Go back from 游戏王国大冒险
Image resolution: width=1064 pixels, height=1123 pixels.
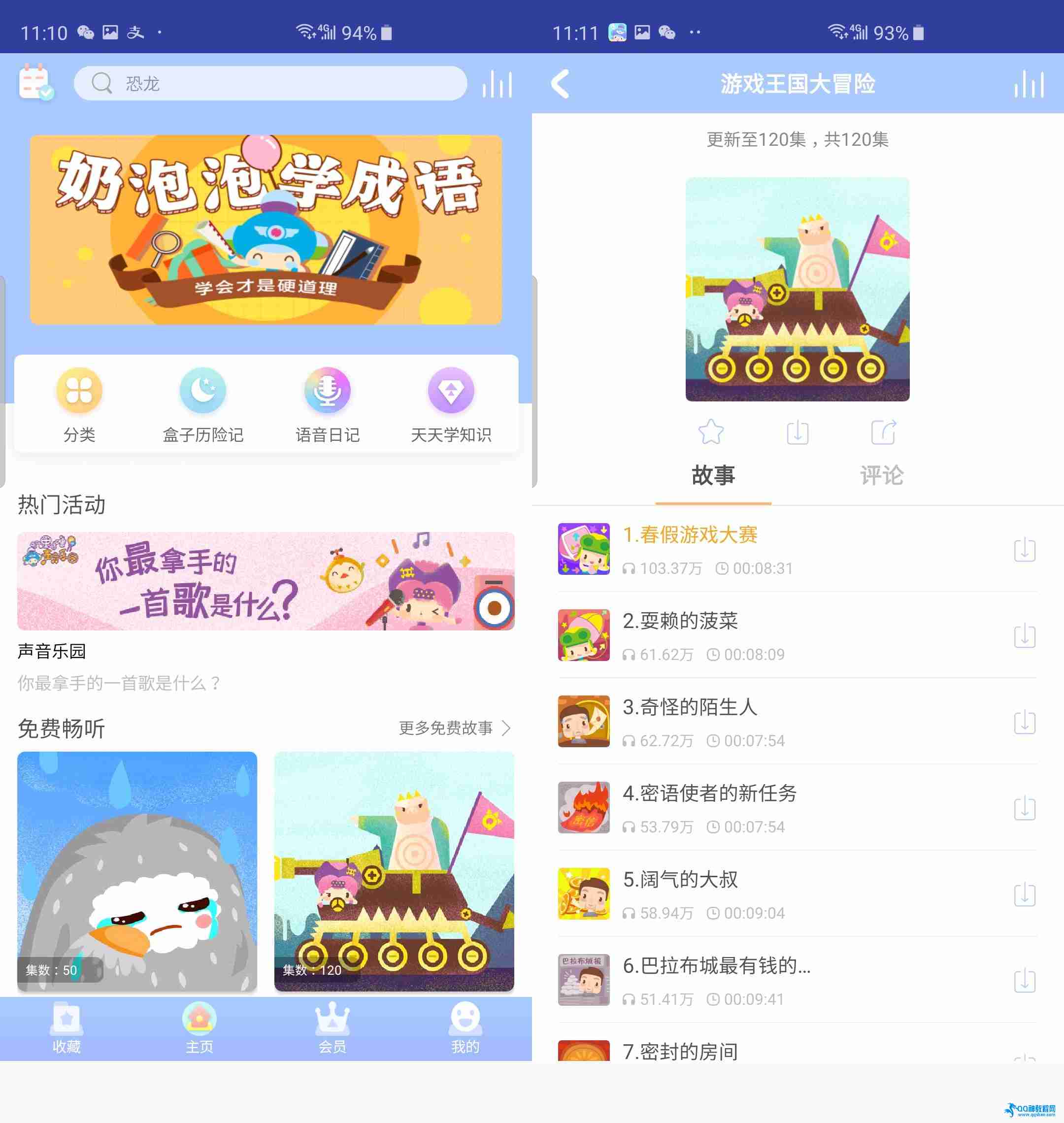(x=561, y=84)
